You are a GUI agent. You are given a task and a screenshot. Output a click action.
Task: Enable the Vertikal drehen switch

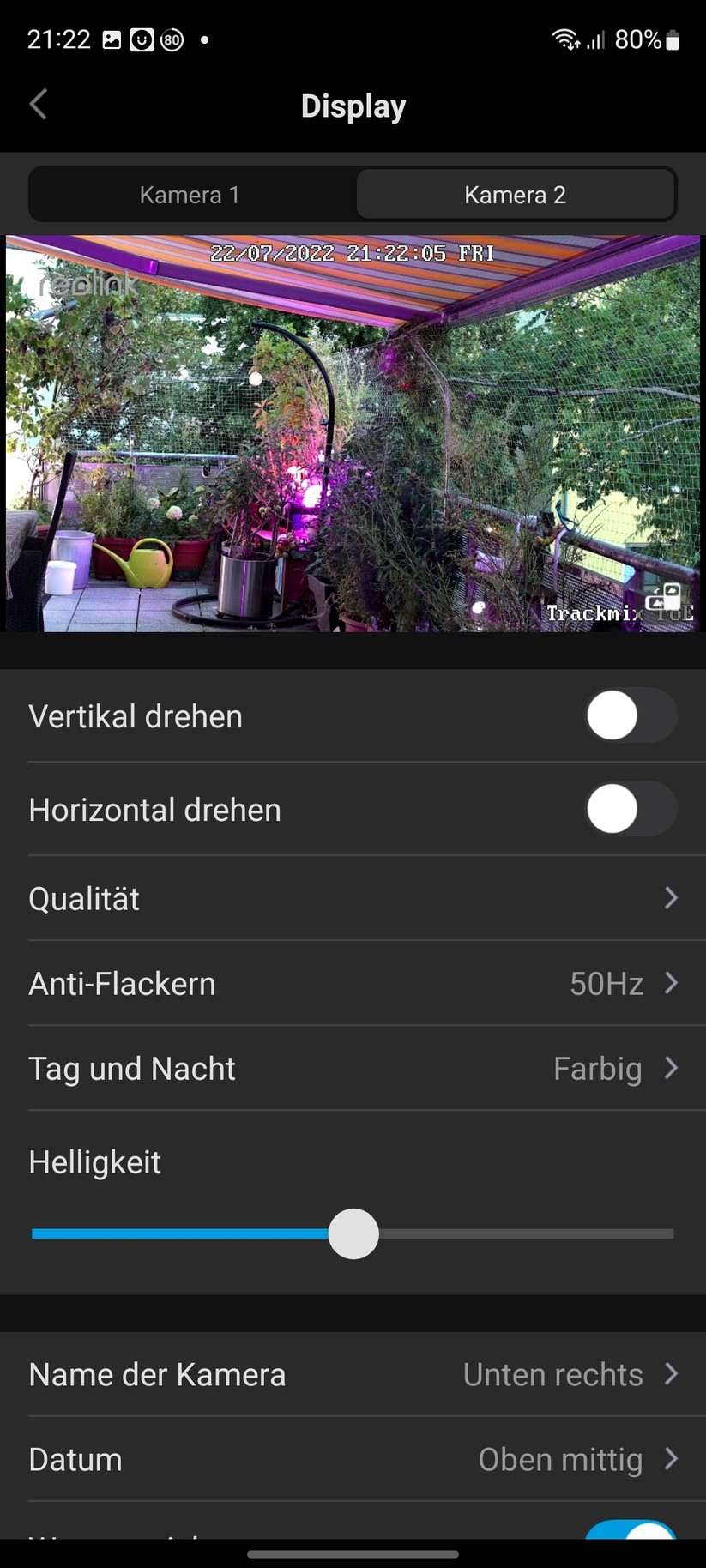tap(631, 715)
